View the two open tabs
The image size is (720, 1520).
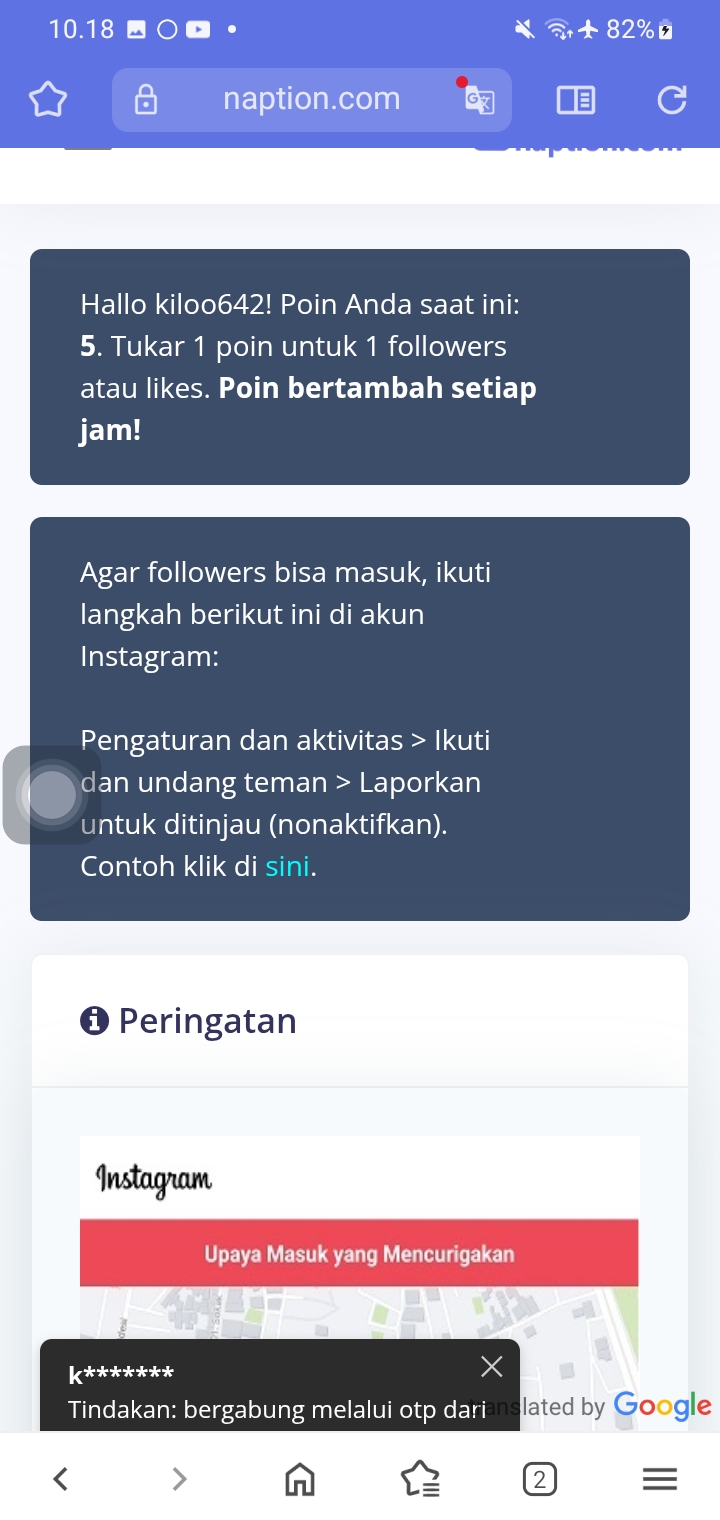[540, 1479]
